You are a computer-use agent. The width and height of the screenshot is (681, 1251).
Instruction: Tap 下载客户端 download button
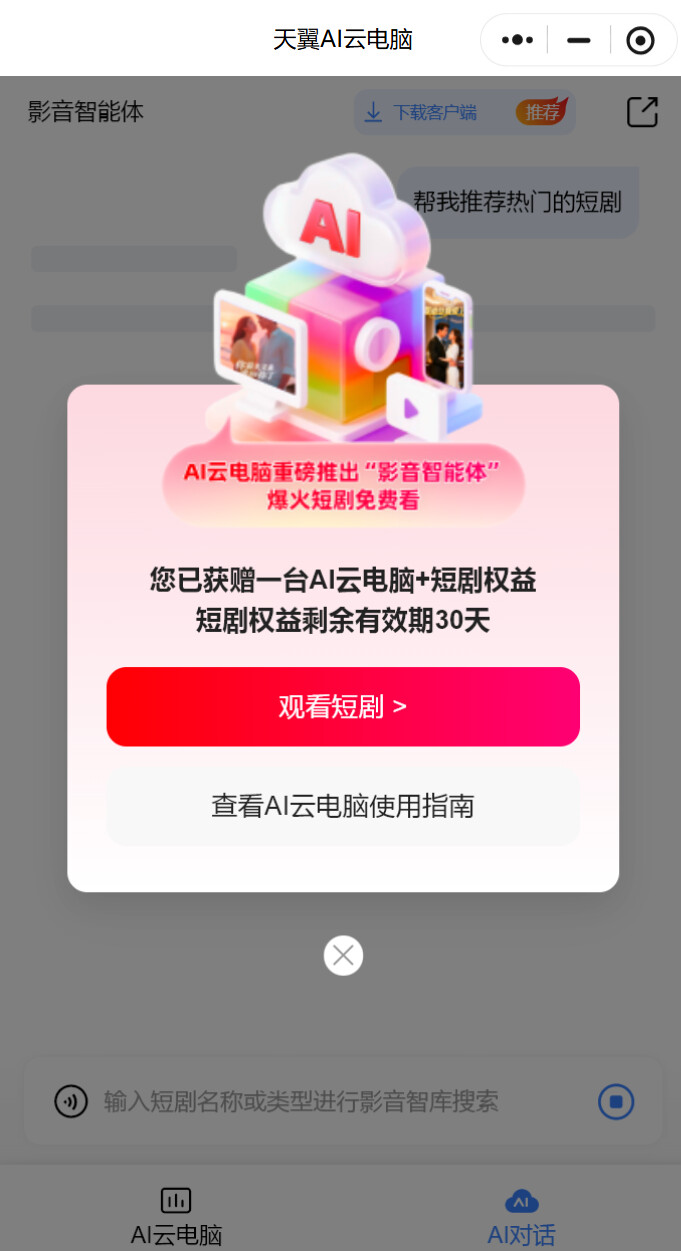465,112
